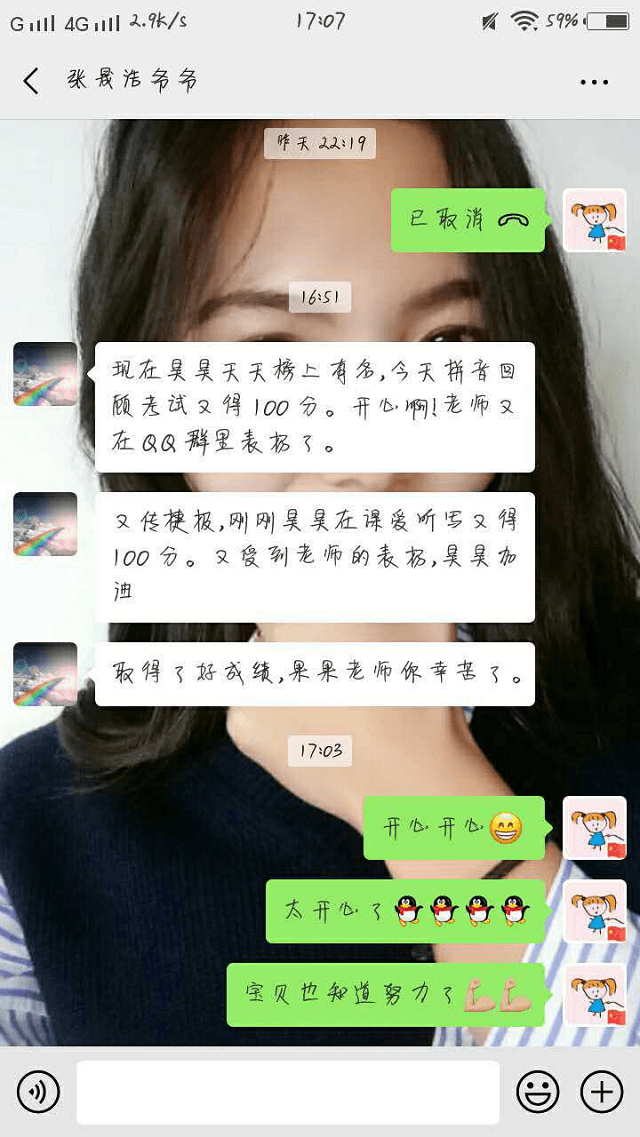Go back from the 张晨浩爷爷 chat
640x1137 pixels.
pyautogui.click(x=32, y=81)
